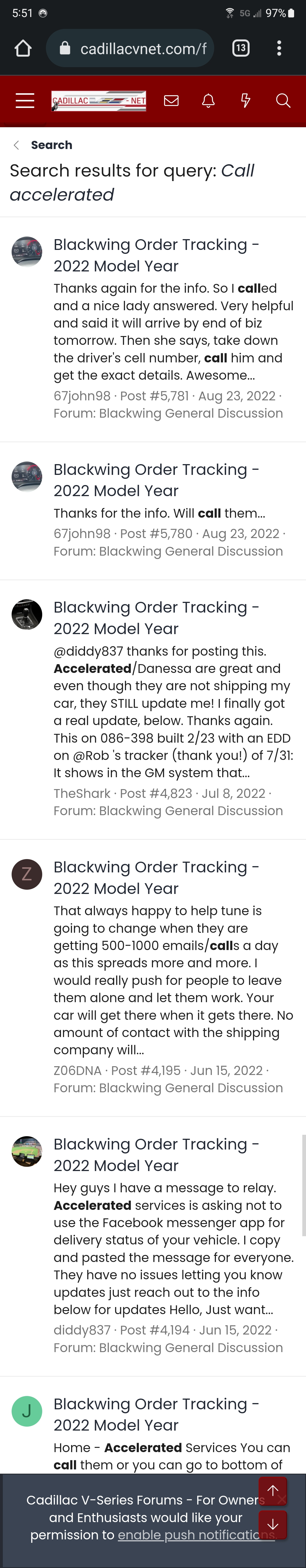Jump to bottom with the down arrow
This screenshot has height=1568, width=306.
(273, 1524)
